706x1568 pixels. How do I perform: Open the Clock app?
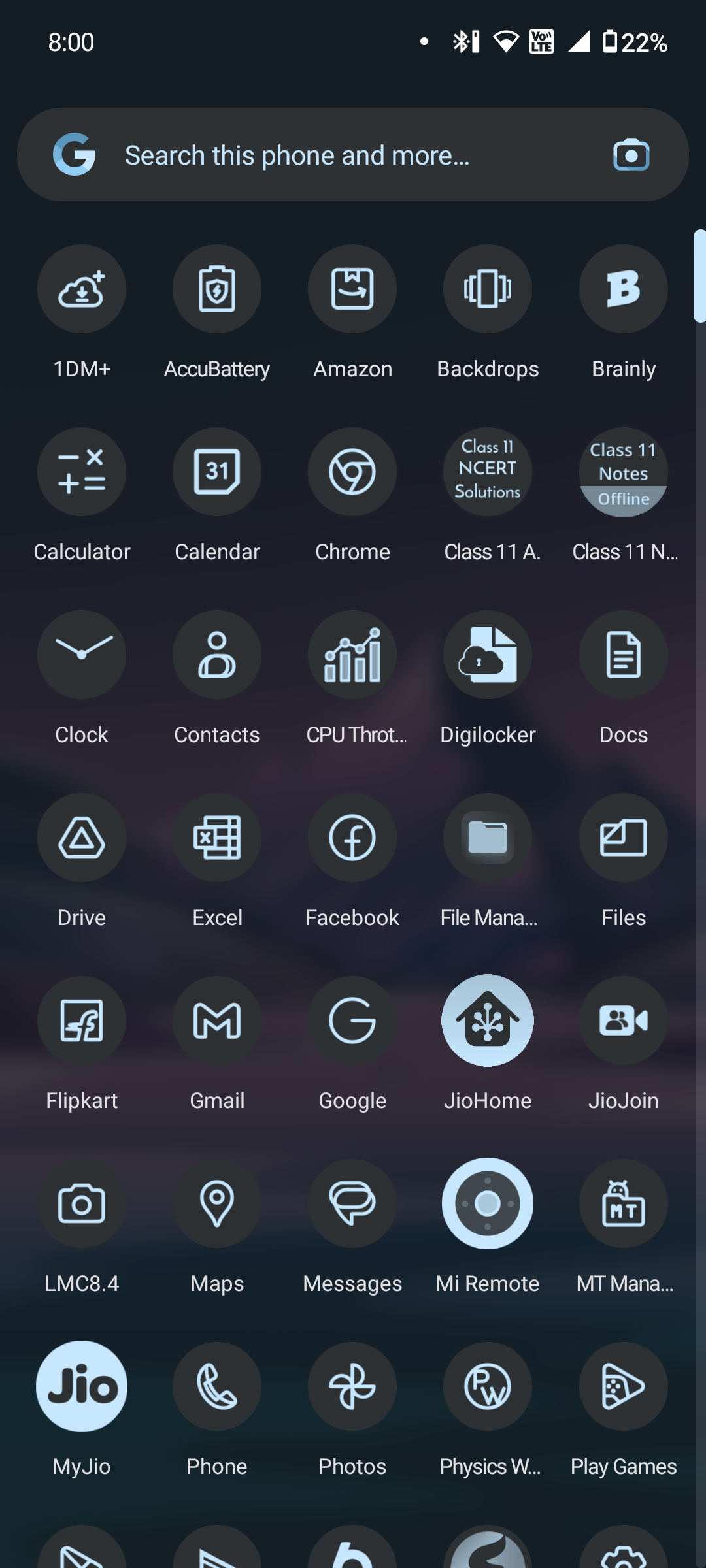(x=82, y=655)
